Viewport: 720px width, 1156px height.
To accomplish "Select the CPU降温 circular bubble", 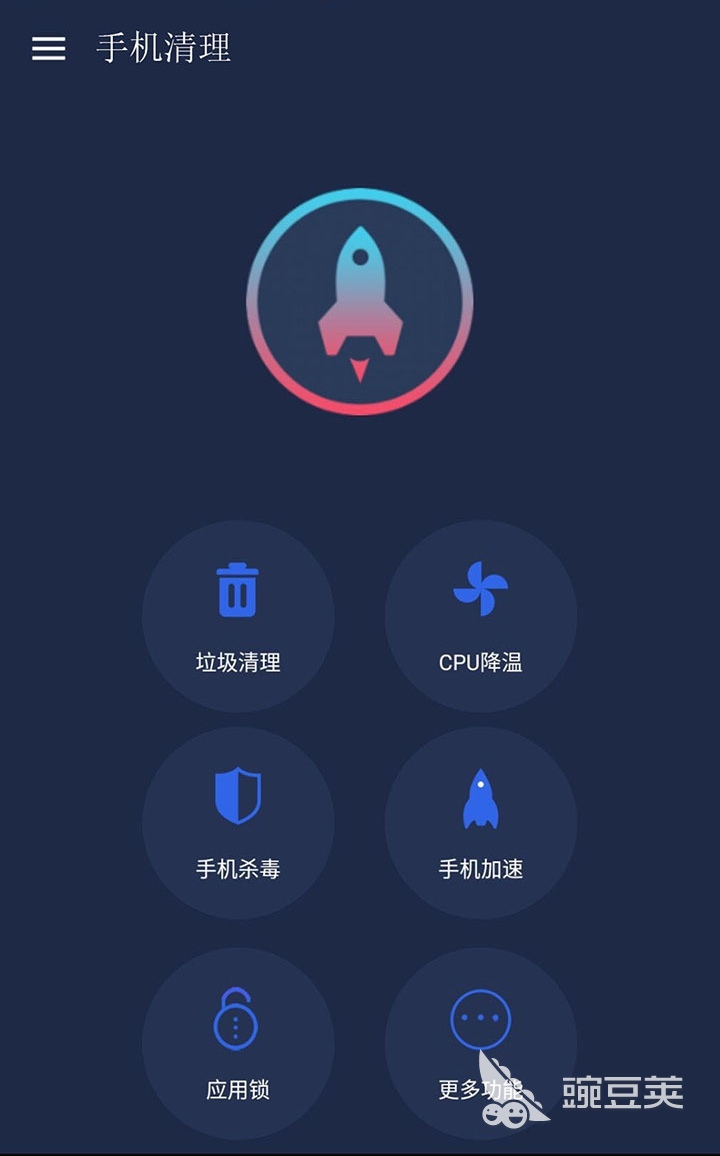I will (482, 617).
